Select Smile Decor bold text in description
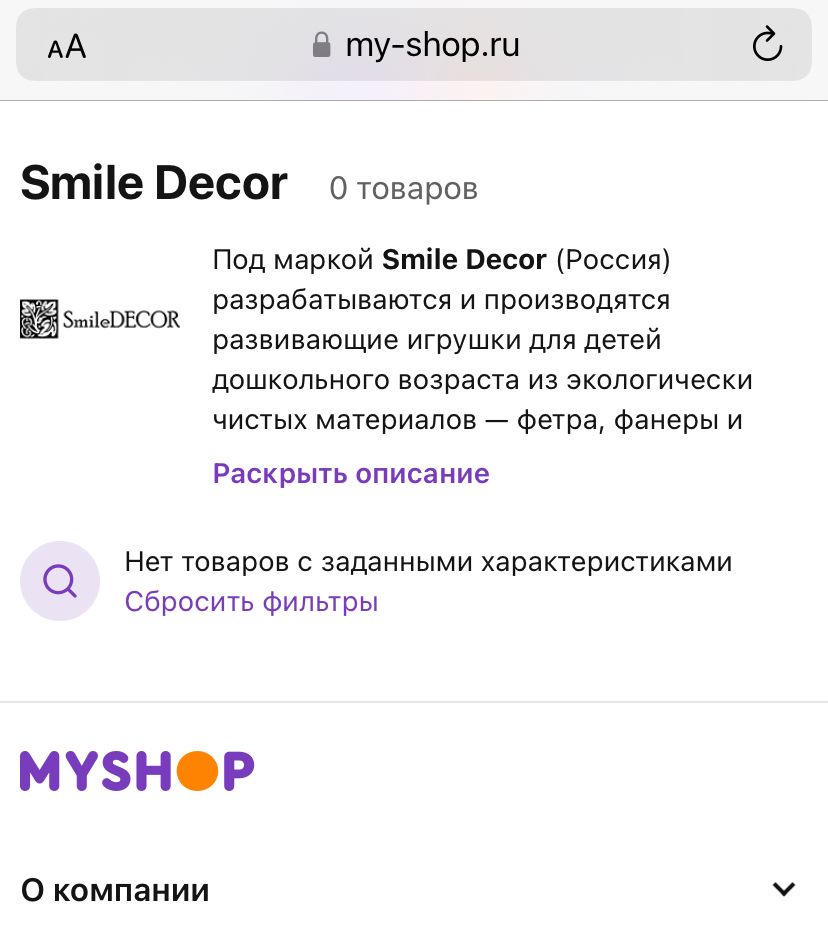Screen dimensions: 828x935 (462, 259)
